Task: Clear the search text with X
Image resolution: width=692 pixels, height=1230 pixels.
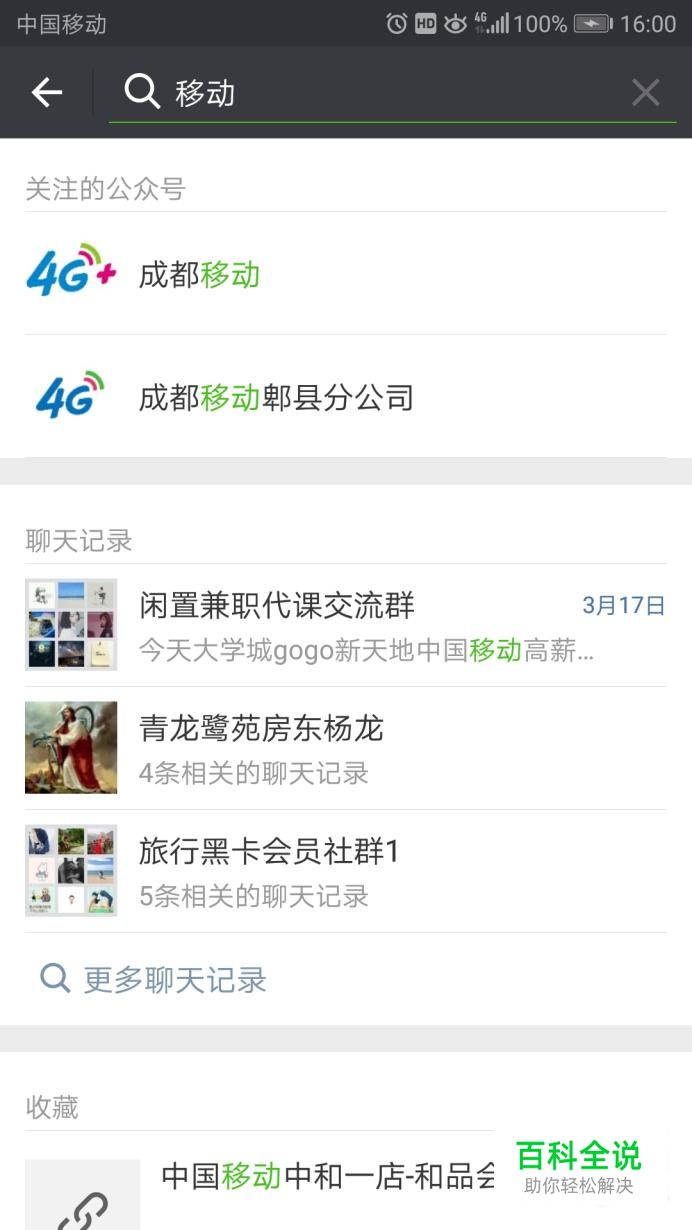Action: [x=646, y=93]
